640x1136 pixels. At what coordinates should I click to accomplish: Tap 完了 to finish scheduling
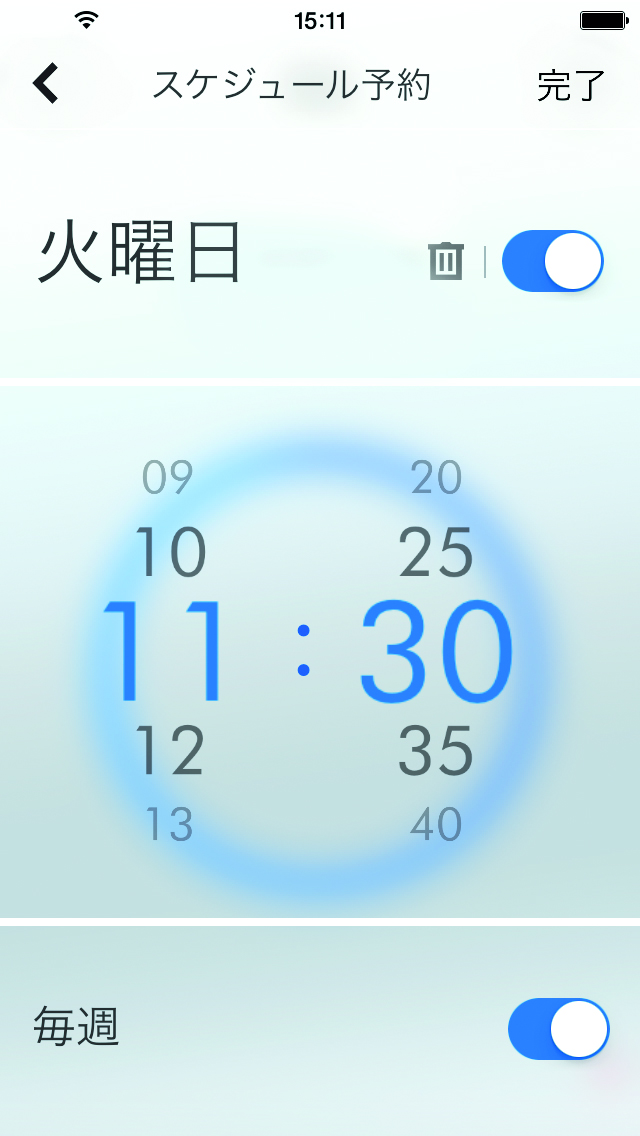(x=571, y=86)
